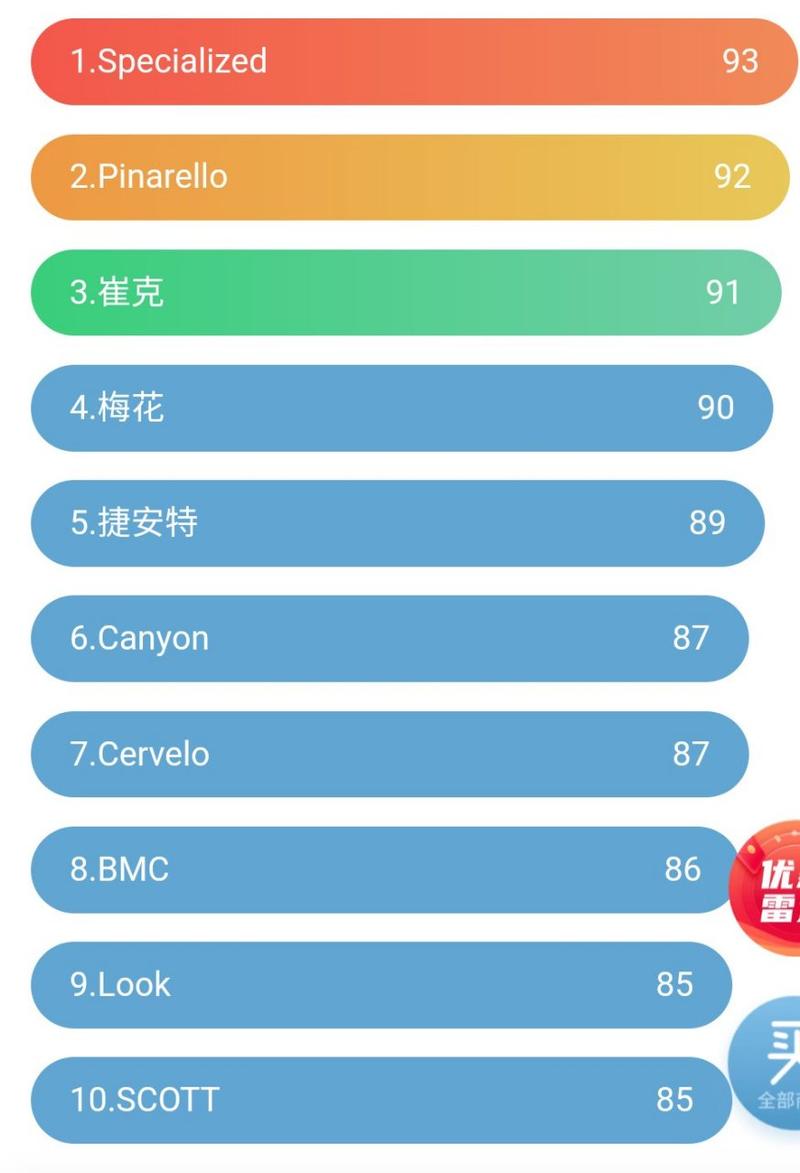
Task: Select the top-ranked Specialized entry
Action: point(400,62)
